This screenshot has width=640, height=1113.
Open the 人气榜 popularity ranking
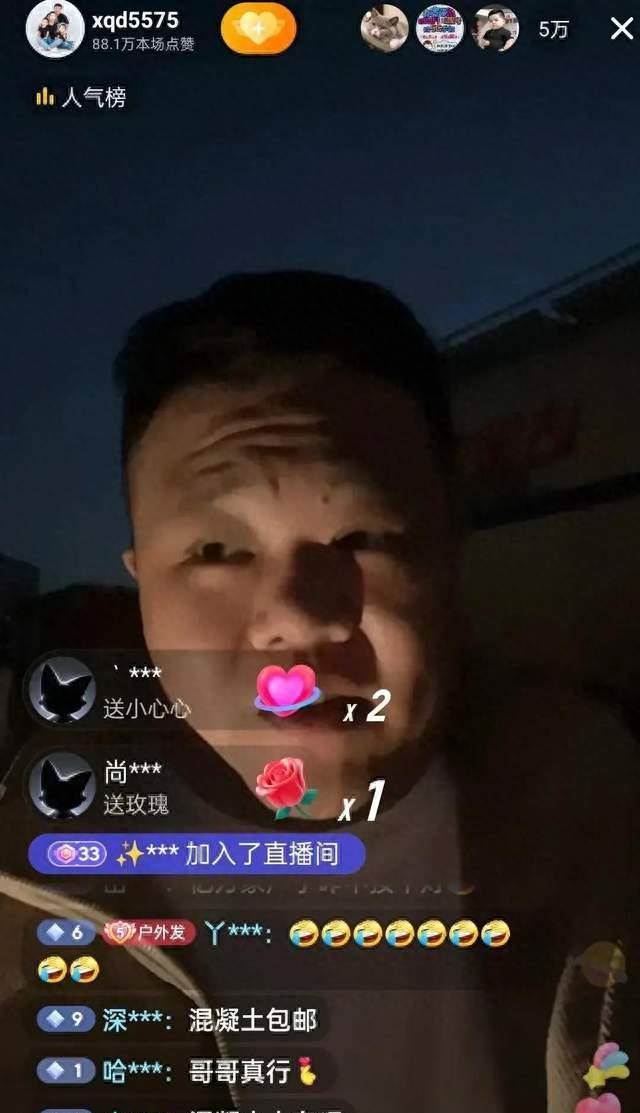click(x=80, y=98)
